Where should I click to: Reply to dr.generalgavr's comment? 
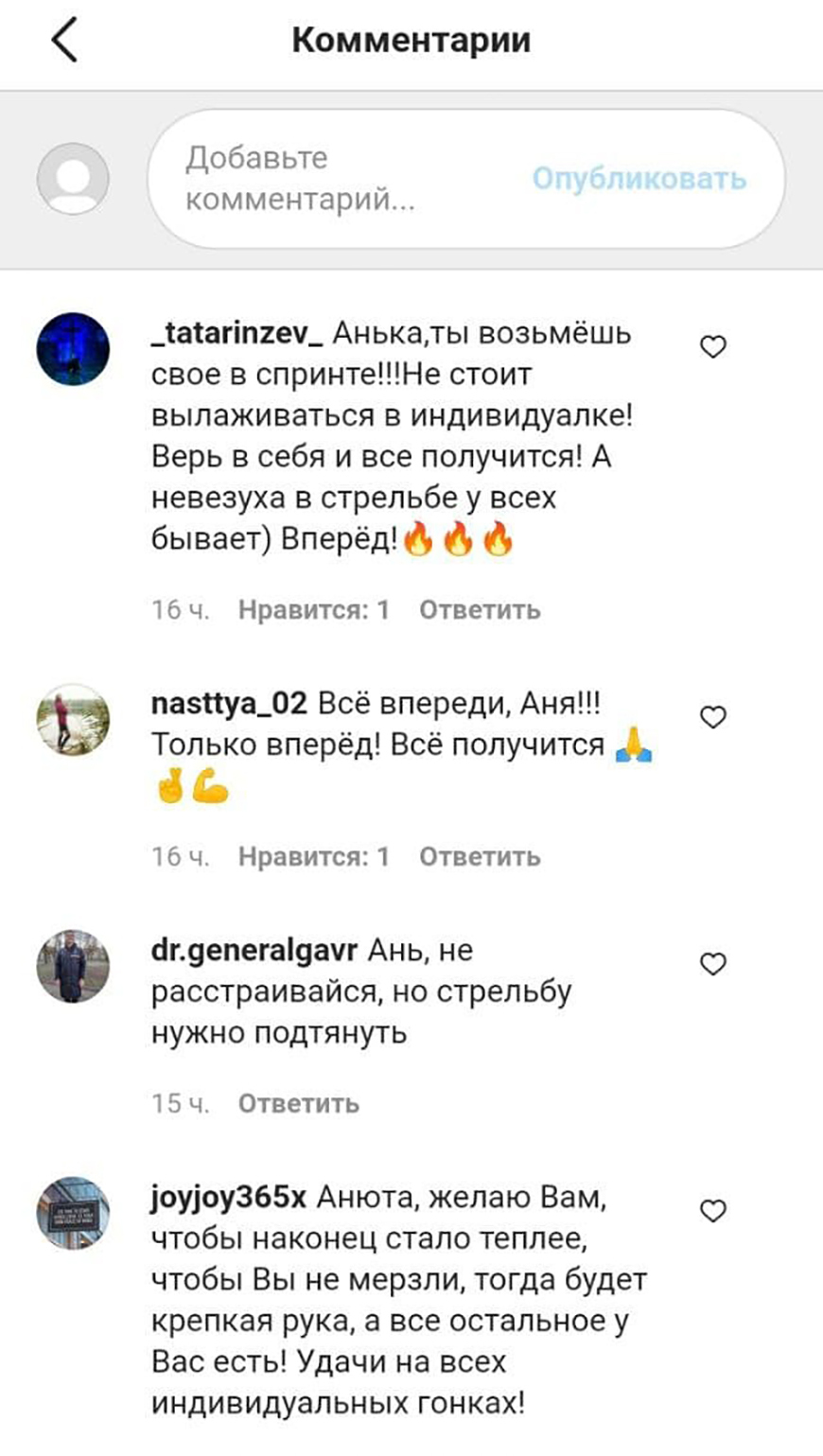pos(298,1104)
